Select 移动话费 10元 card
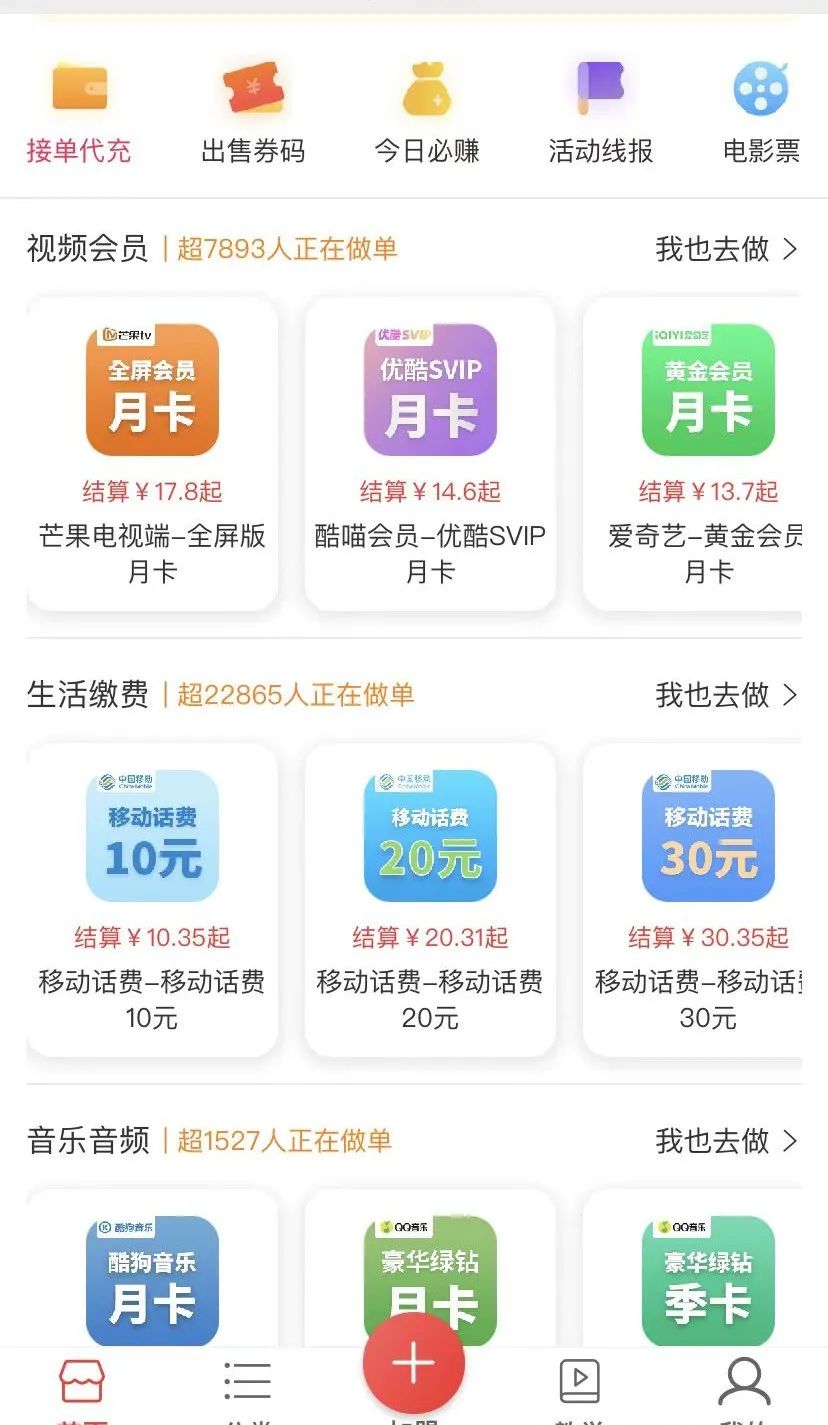 [x=152, y=900]
